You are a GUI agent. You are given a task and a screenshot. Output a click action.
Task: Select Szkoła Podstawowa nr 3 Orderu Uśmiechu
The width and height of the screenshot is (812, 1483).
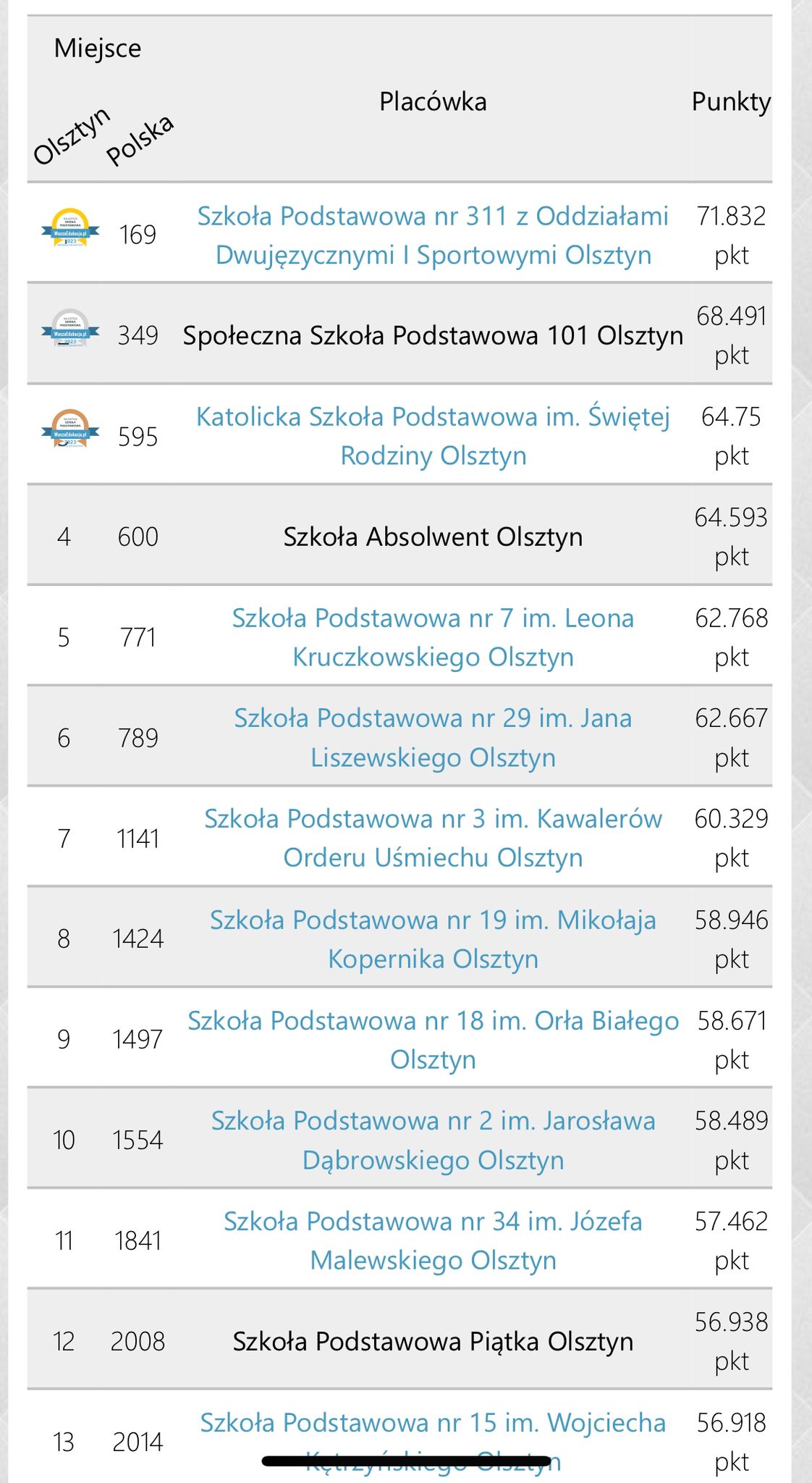tap(433, 820)
